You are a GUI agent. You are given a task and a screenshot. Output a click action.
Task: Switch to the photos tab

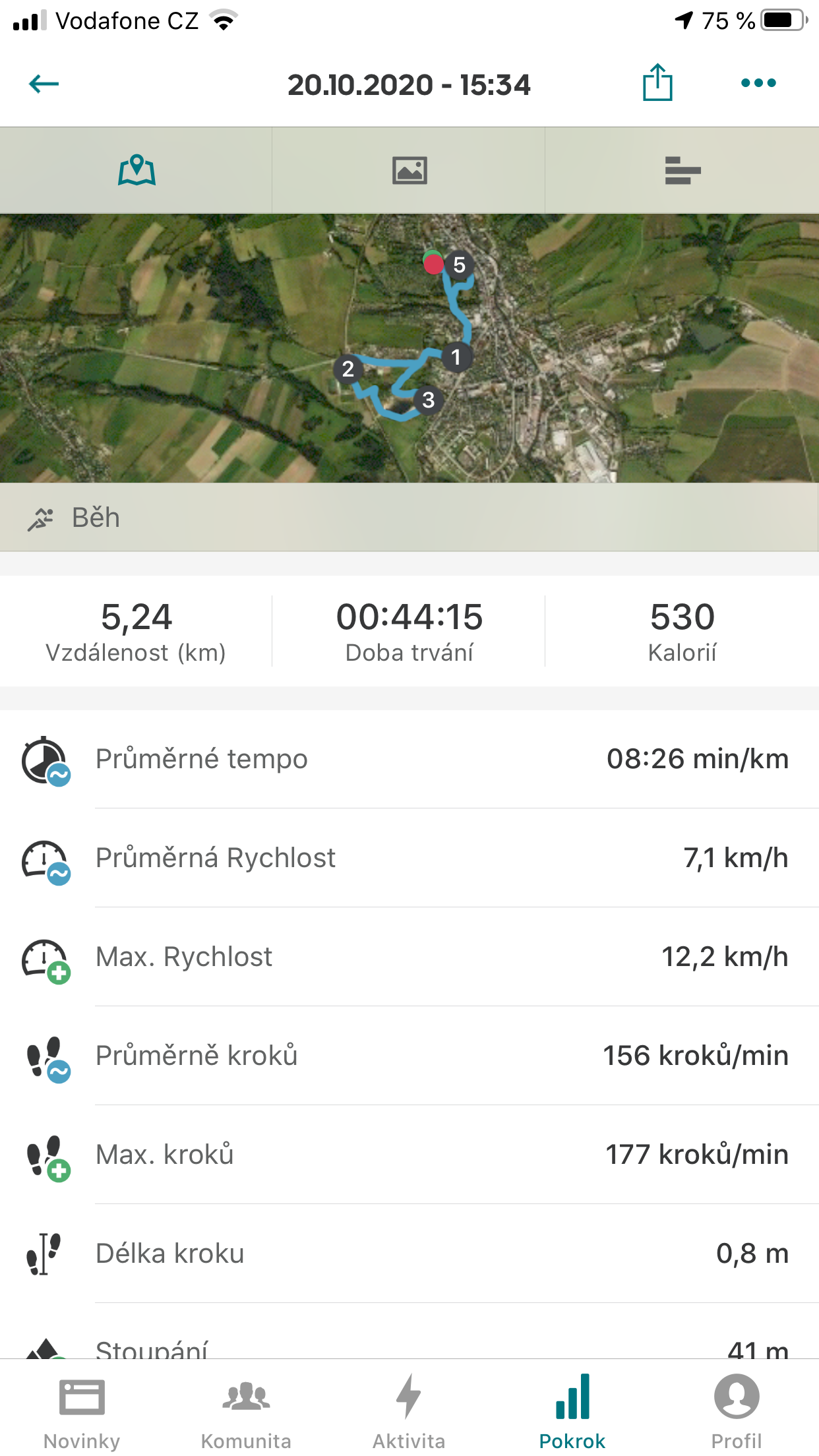click(x=409, y=170)
